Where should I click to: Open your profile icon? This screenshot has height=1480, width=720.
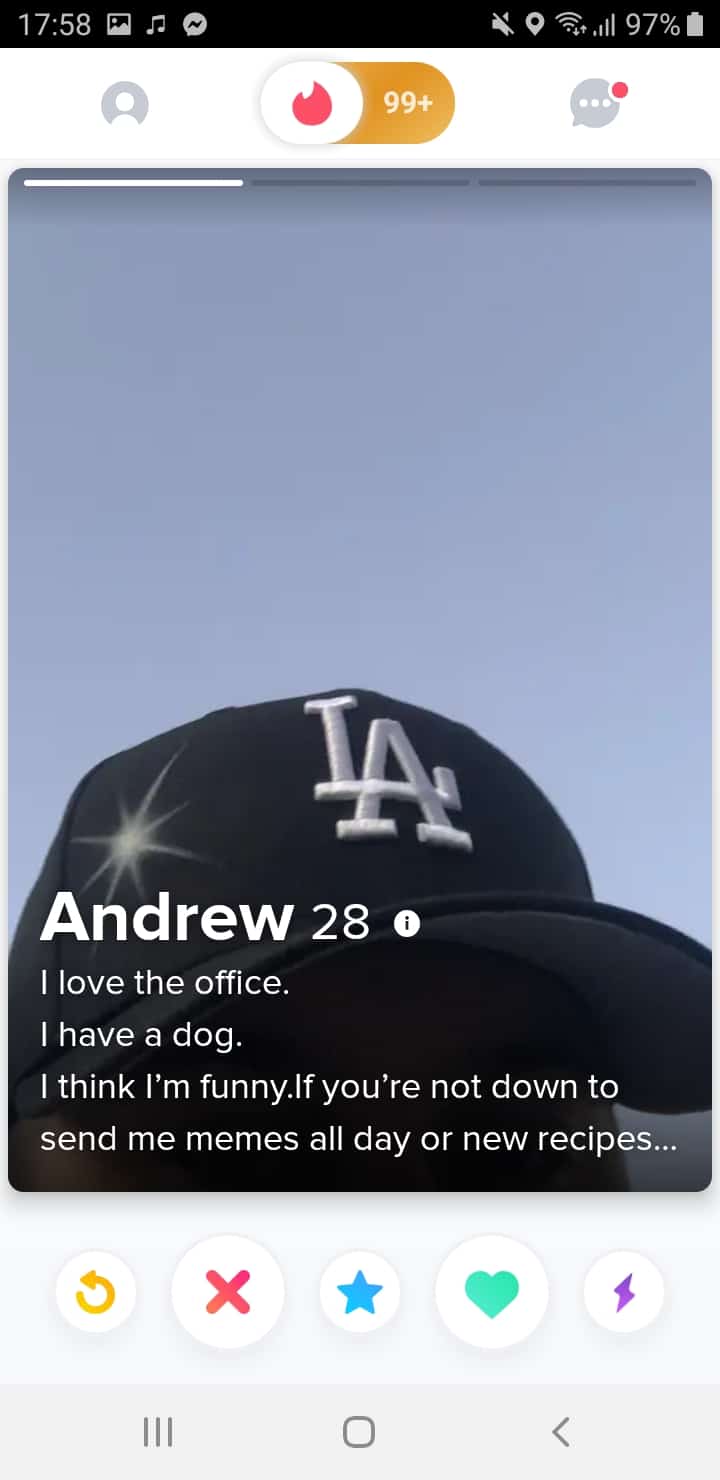tap(125, 104)
